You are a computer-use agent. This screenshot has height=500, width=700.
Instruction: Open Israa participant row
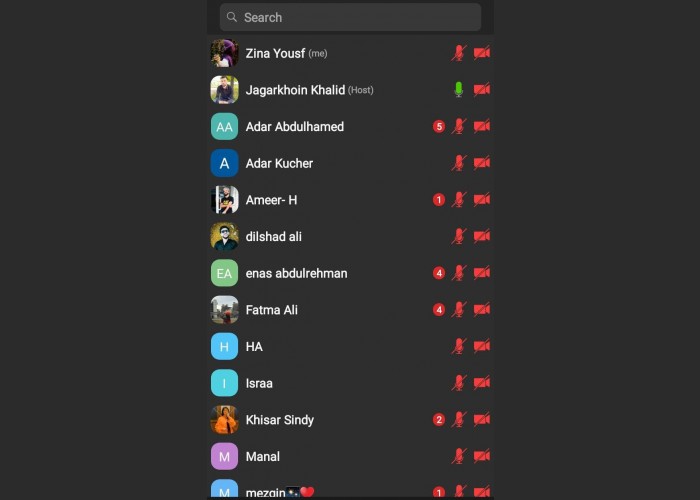[259, 383]
